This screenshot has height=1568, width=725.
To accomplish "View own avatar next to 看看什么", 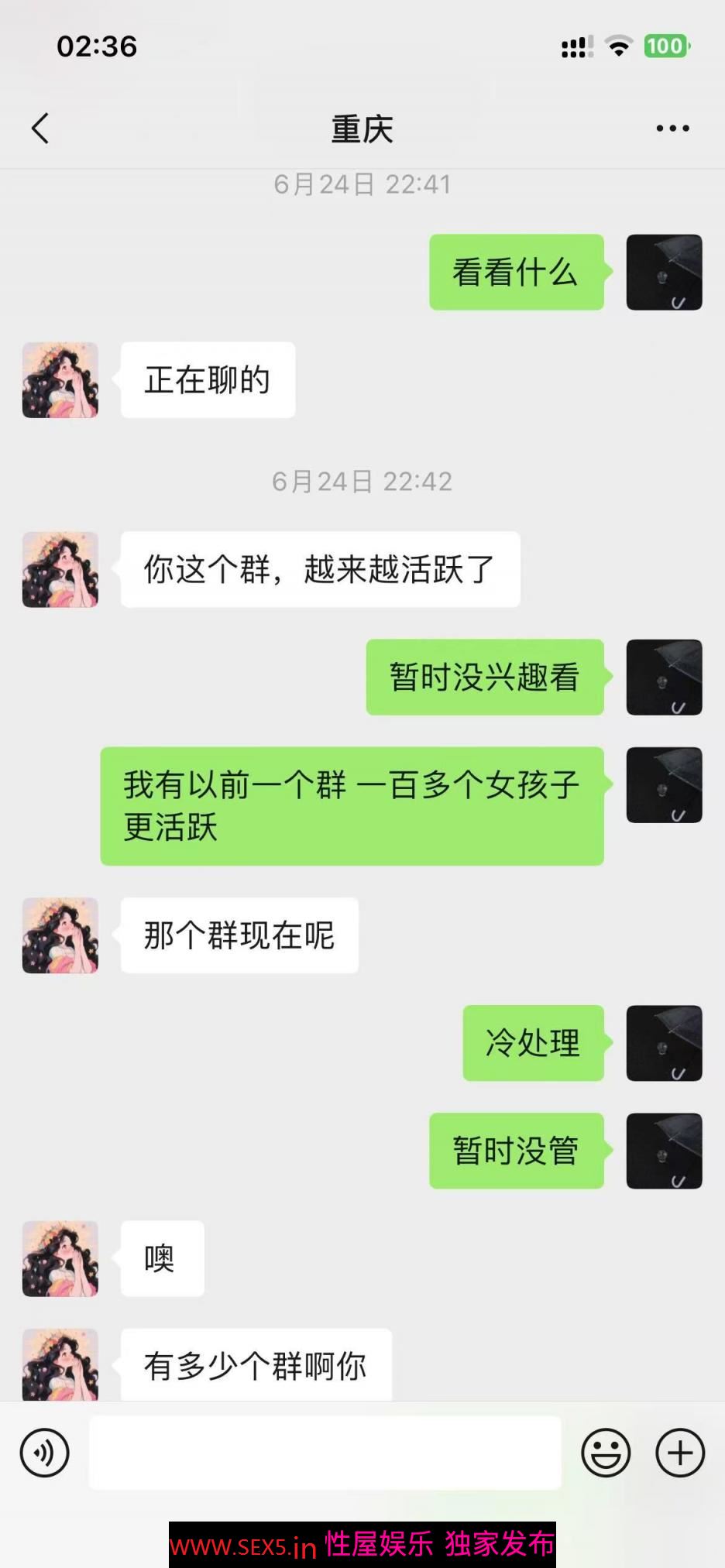I will pyautogui.click(x=664, y=273).
